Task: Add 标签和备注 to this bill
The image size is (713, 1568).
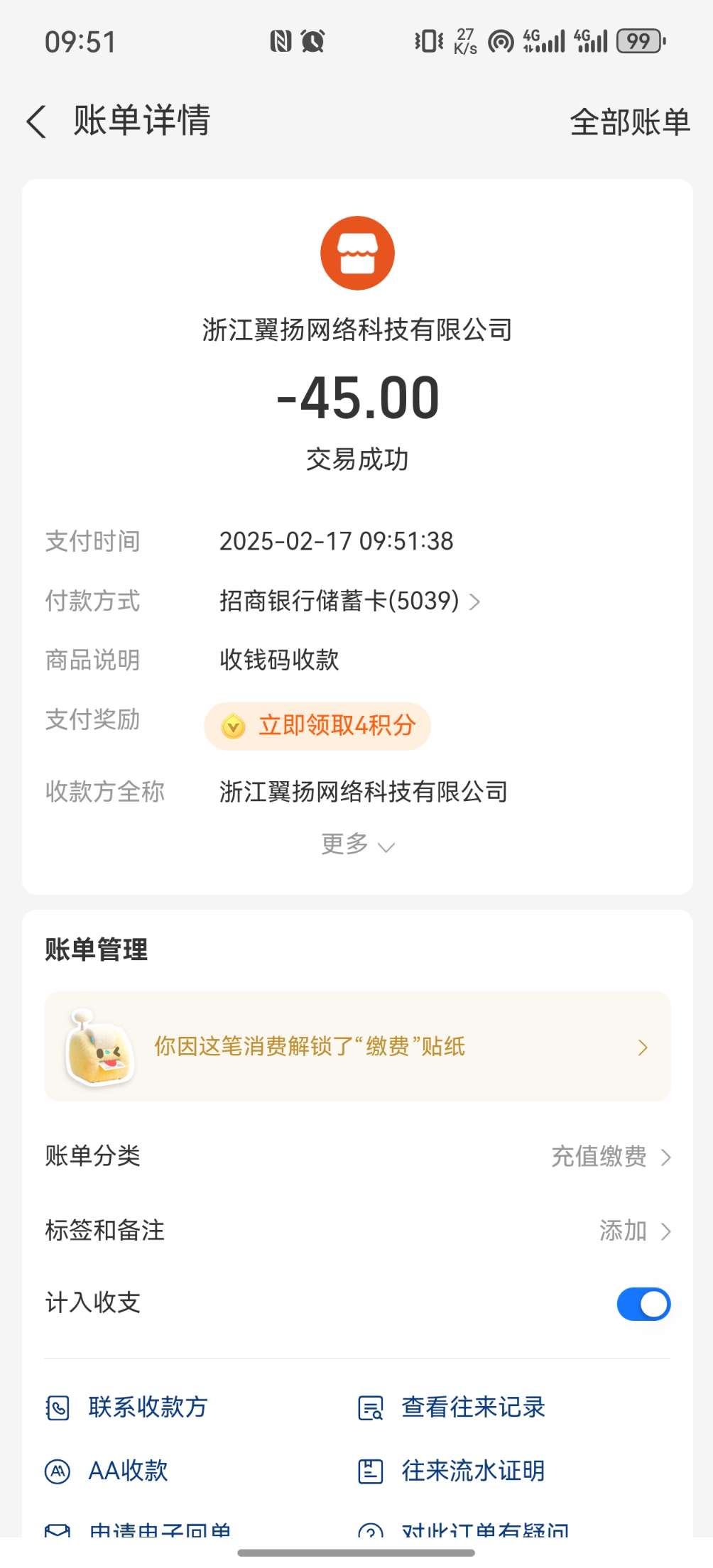Action: pos(633,1231)
